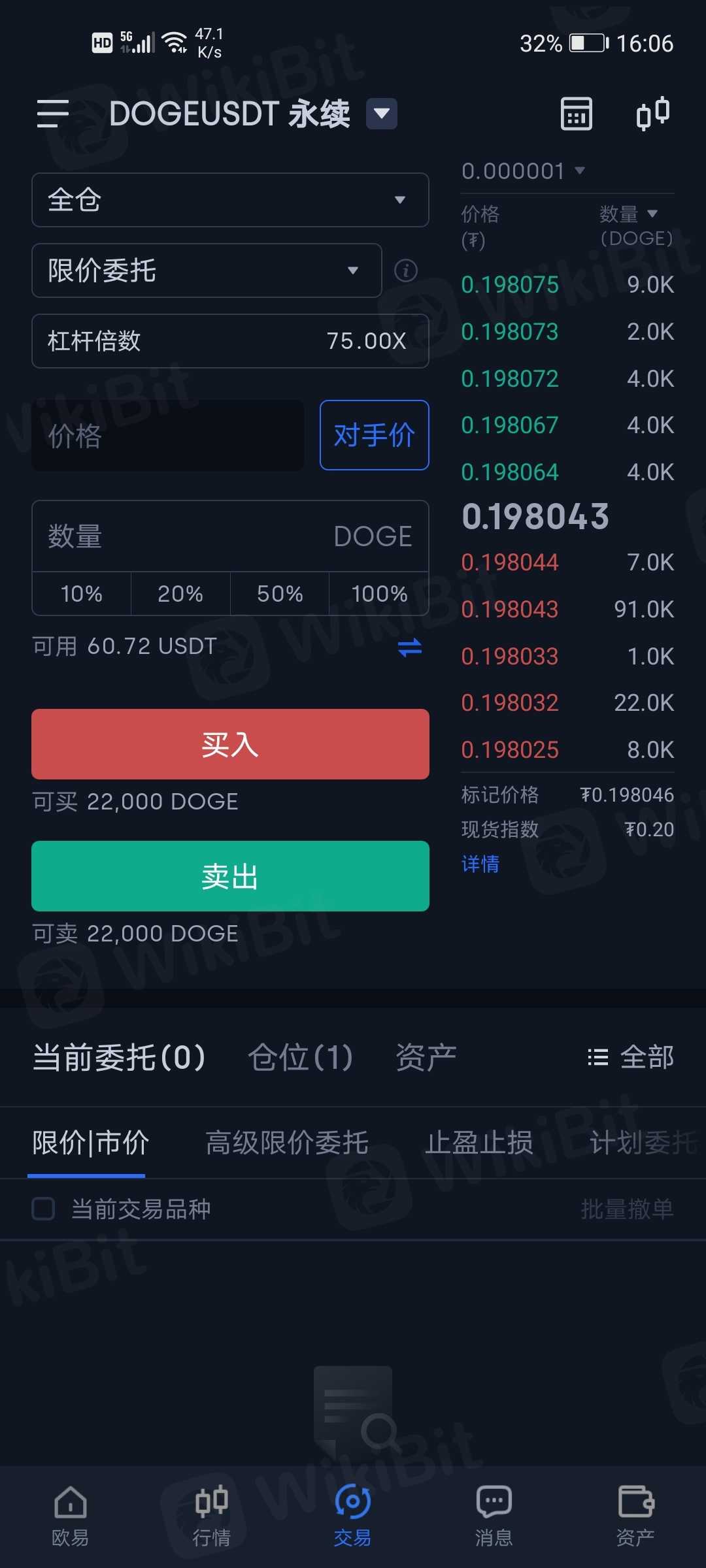Go to 行情 in bottom navigation
This screenshot has width=706, height=1568.
(x=212, y=1516)
